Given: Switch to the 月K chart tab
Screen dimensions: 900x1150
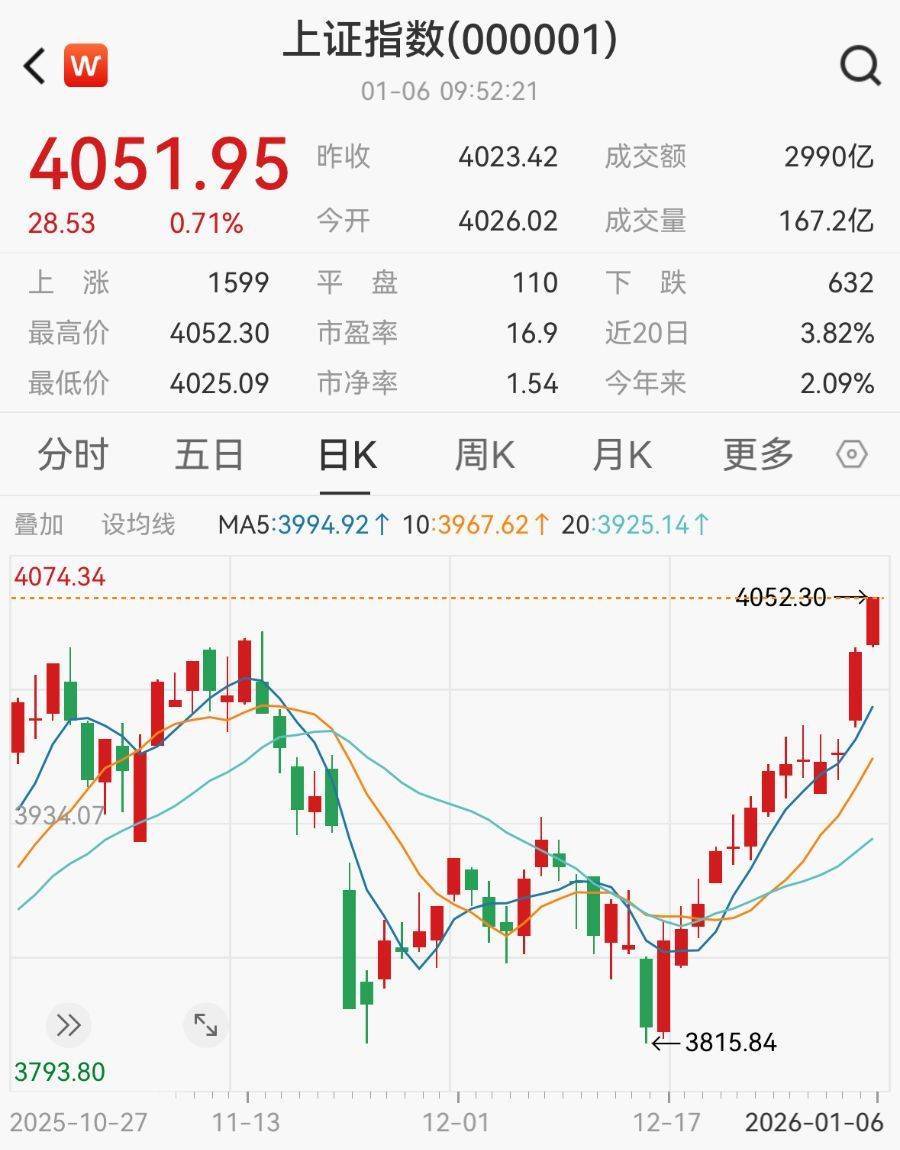Looking at the screenshot, I should [x=621, y=455].
